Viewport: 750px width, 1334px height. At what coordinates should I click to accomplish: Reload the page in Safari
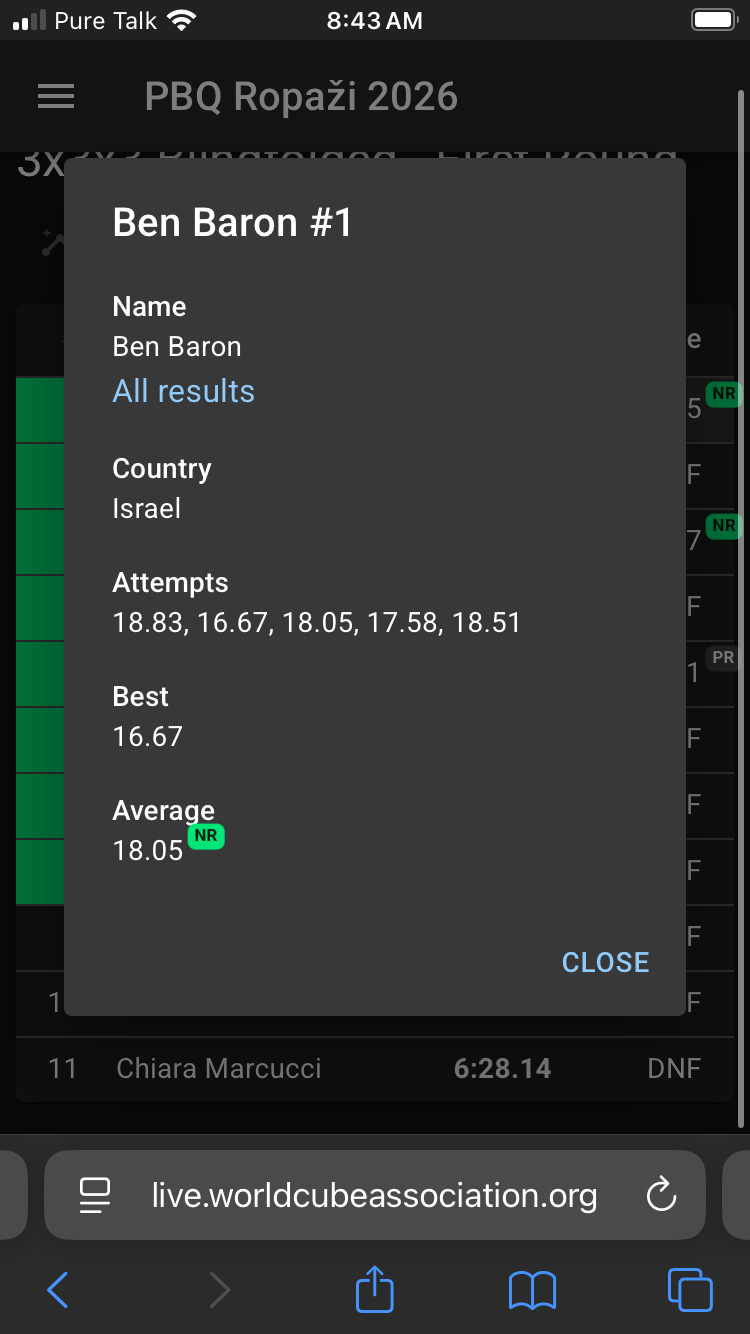click(662, 1195)
